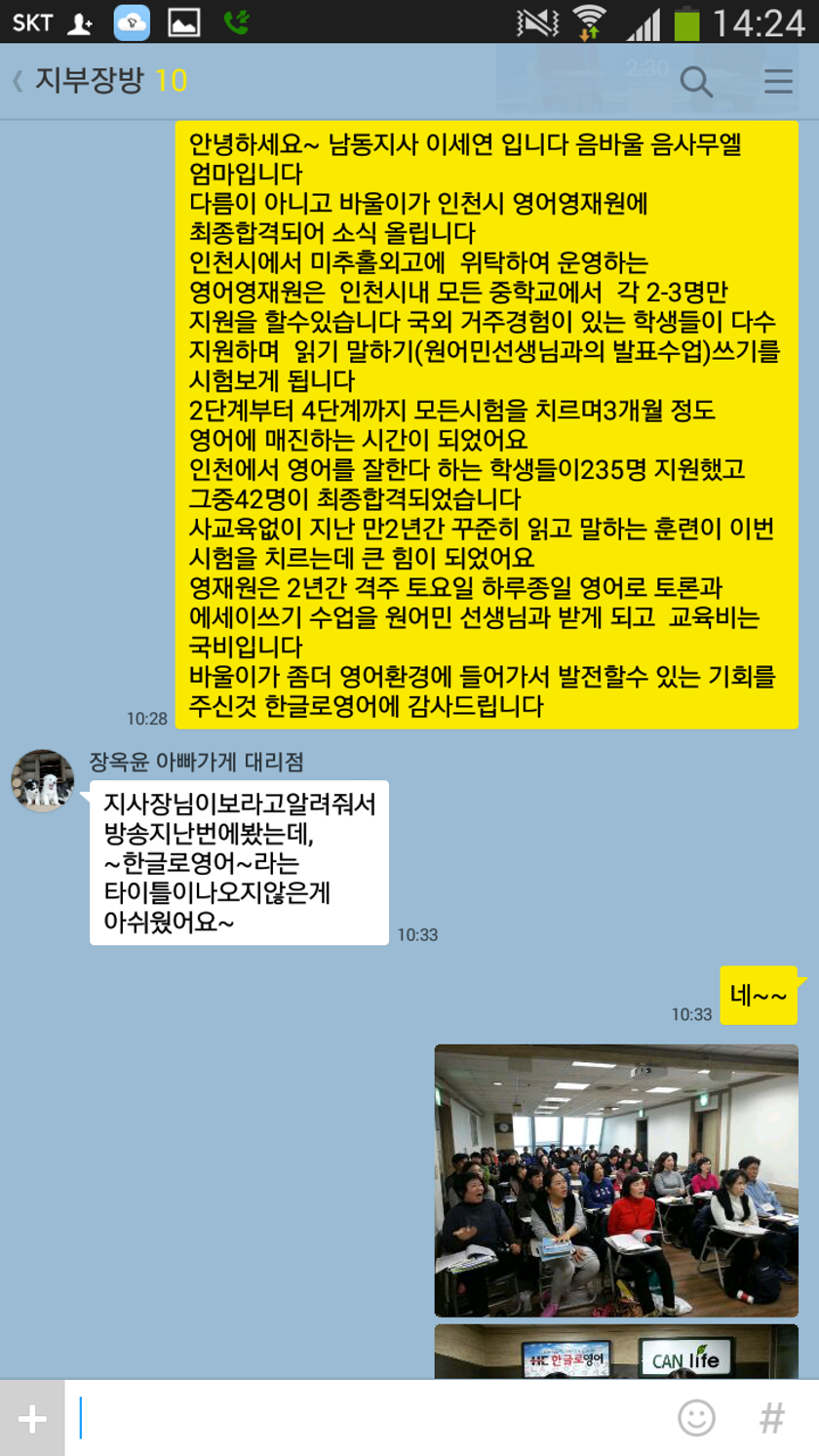Search within this chat conversation
Viewport: 819px width, 1456px height.
click(695, 81)
